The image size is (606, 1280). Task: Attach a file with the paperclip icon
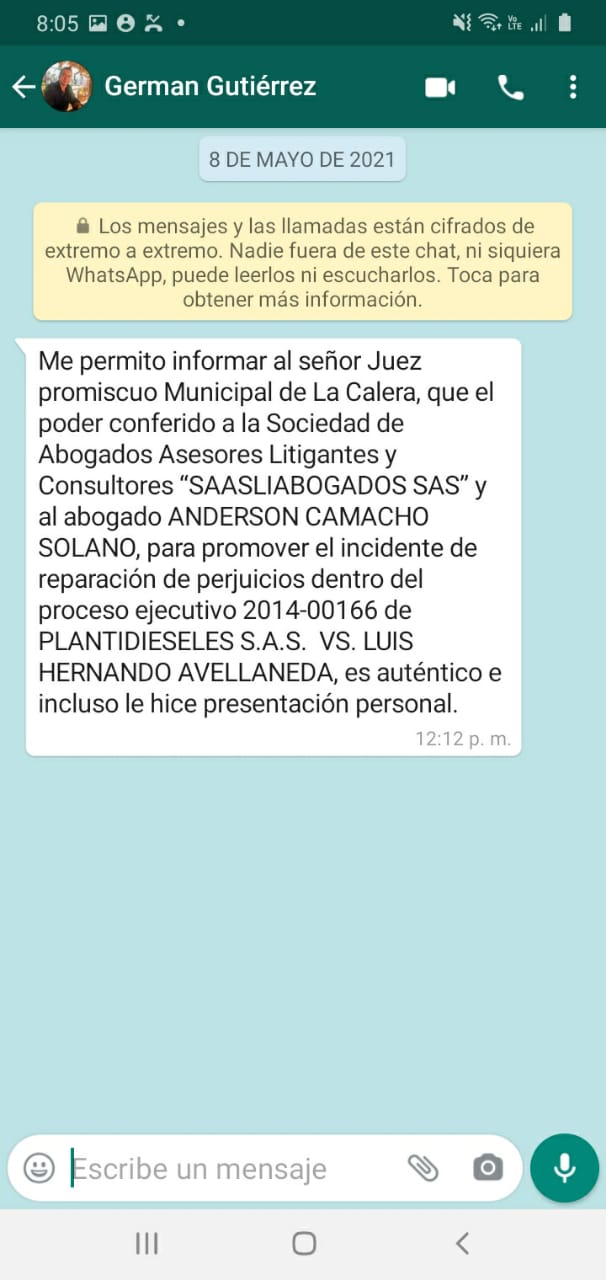pos(423,1167)
